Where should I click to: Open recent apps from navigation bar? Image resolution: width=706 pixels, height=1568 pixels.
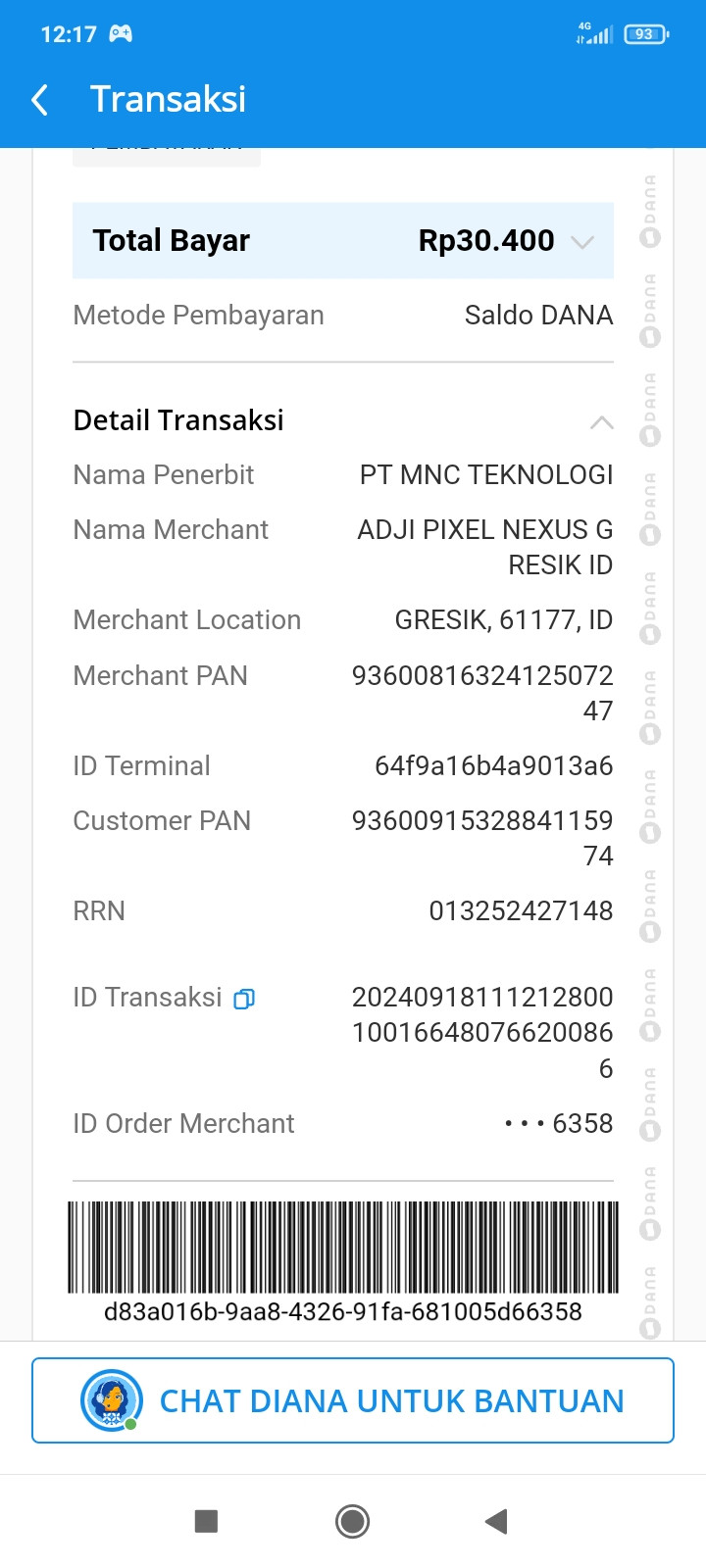pos(206,1521)
